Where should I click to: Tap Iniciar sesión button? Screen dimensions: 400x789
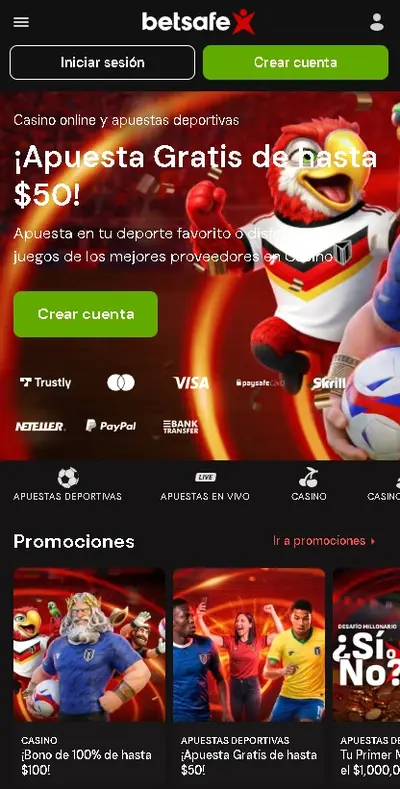[x=102, y=62]
